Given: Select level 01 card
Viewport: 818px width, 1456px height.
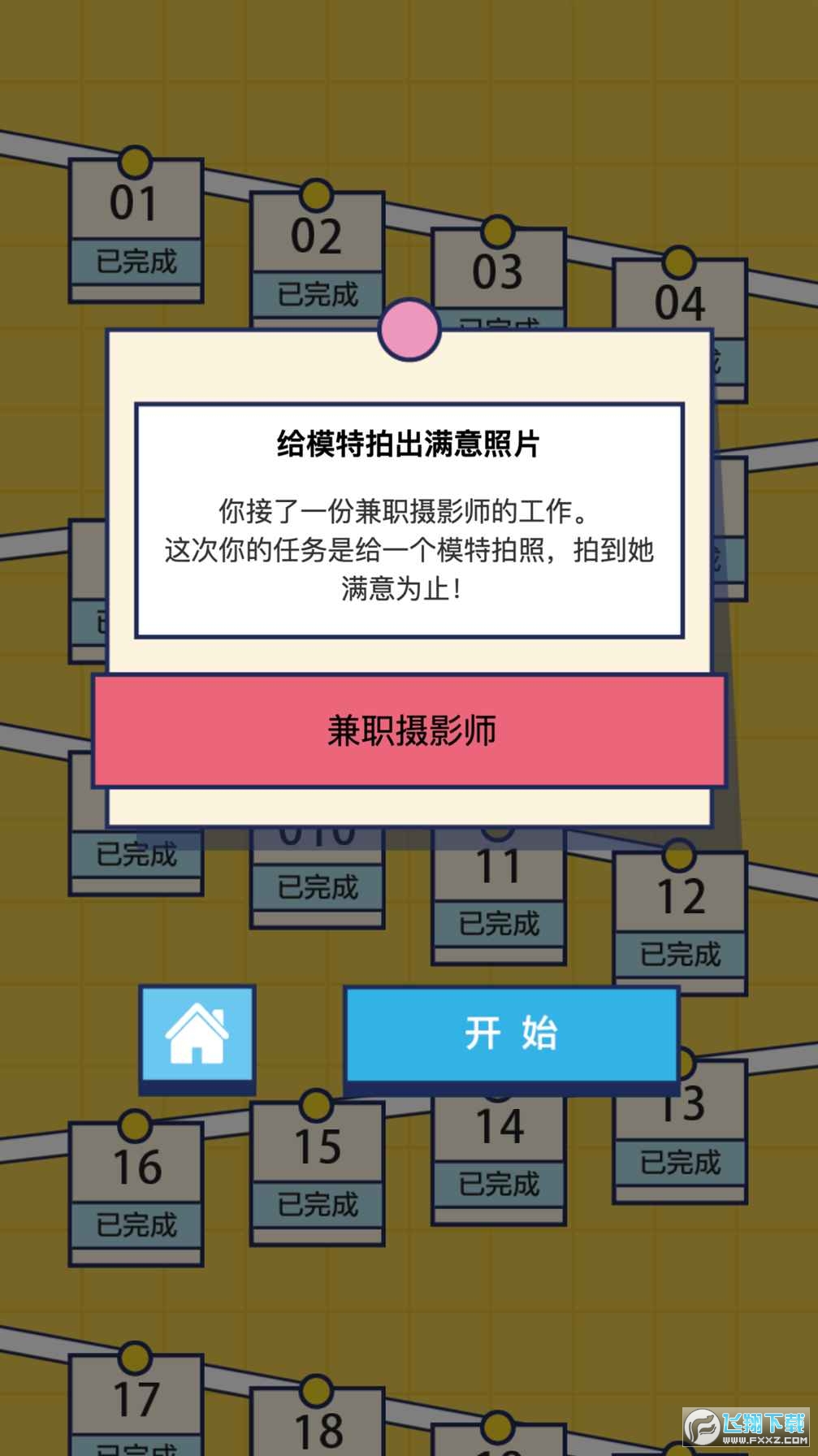Looking at the screenshot, I should (135, 227).
